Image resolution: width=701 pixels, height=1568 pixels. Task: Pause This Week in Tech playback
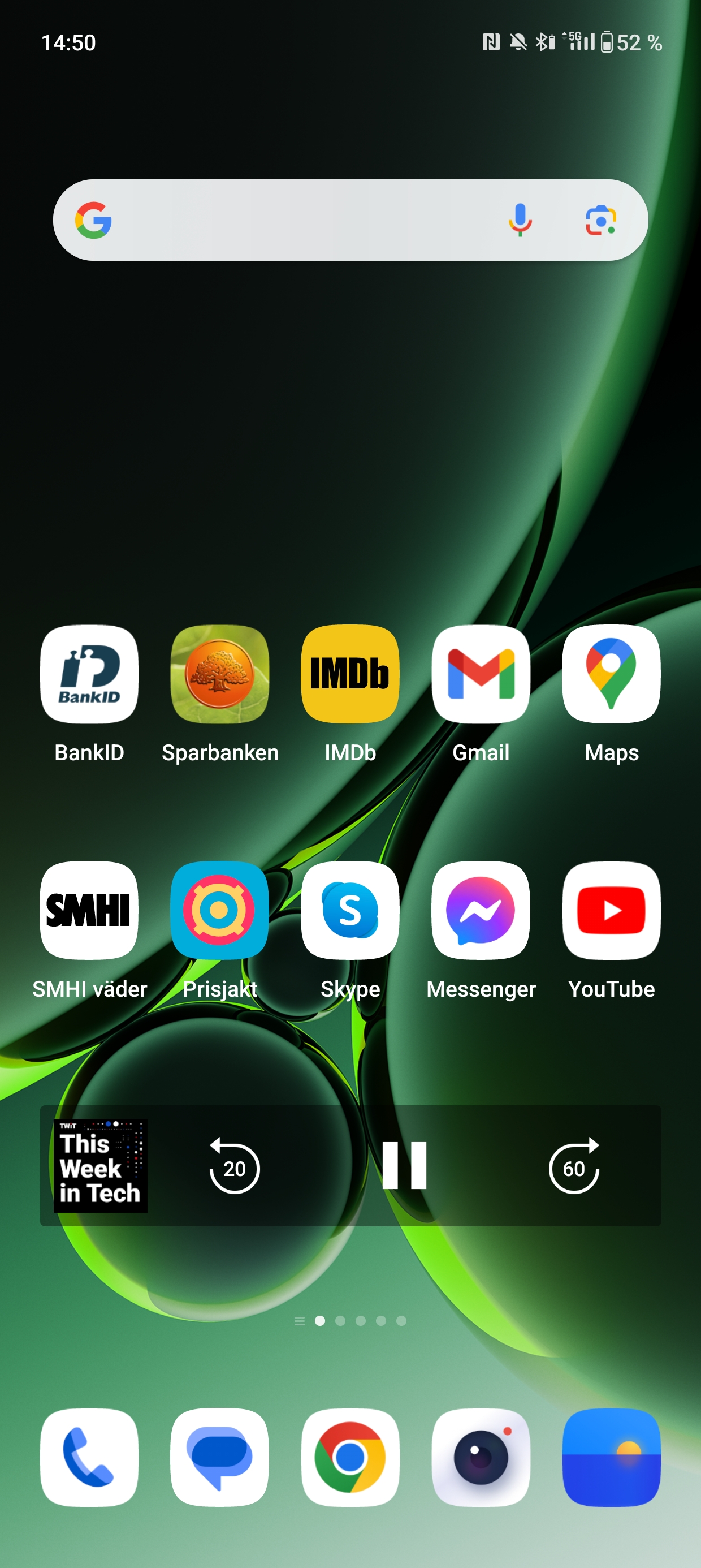coord(404,1165)
